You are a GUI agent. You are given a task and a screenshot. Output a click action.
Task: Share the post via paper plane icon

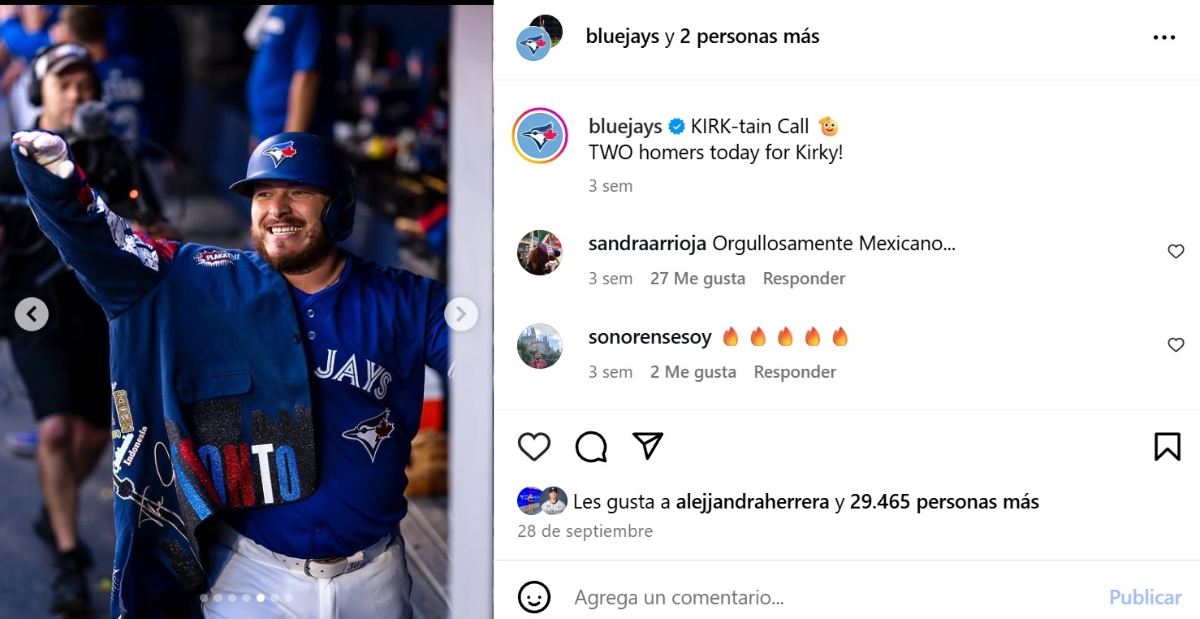tap(648, 445)
